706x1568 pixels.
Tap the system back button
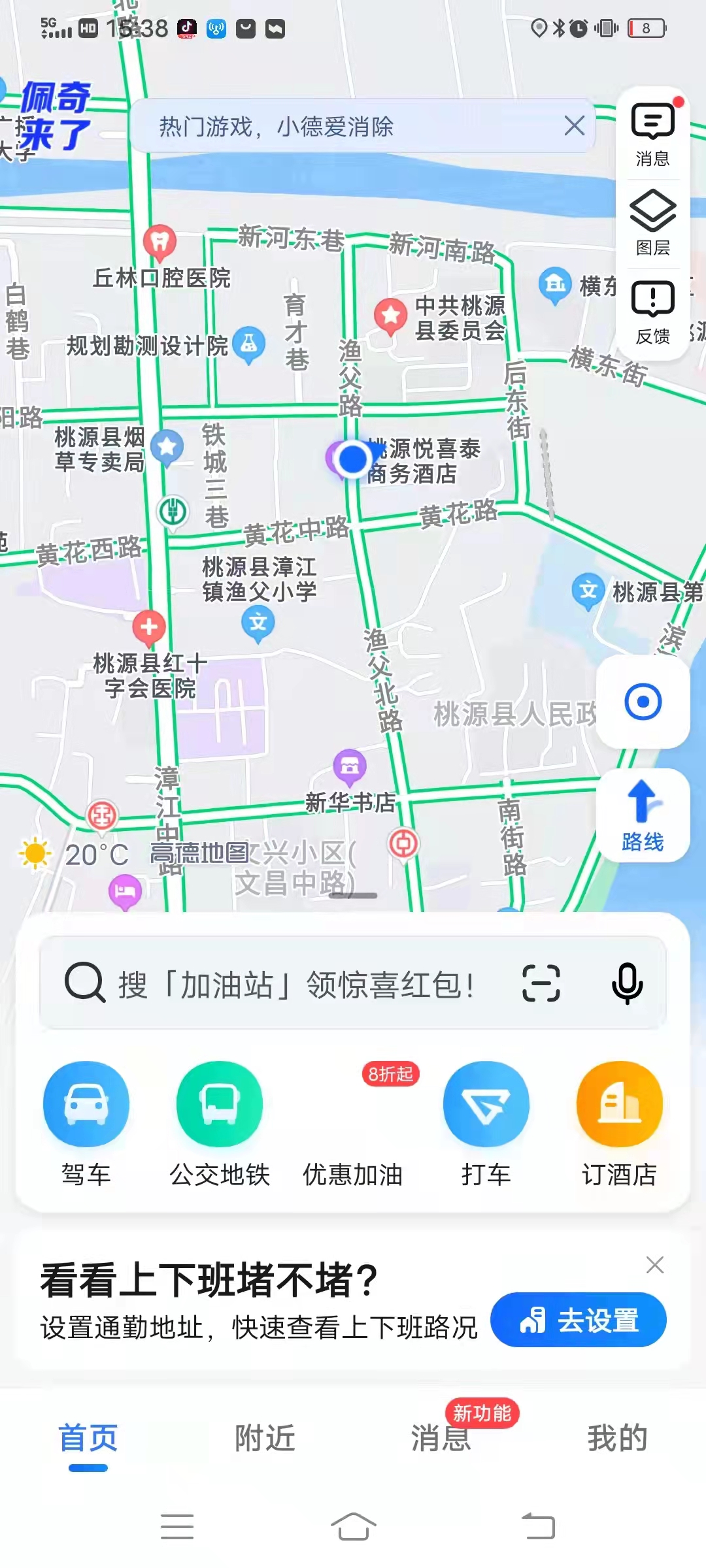click(x=538, y=1527)
